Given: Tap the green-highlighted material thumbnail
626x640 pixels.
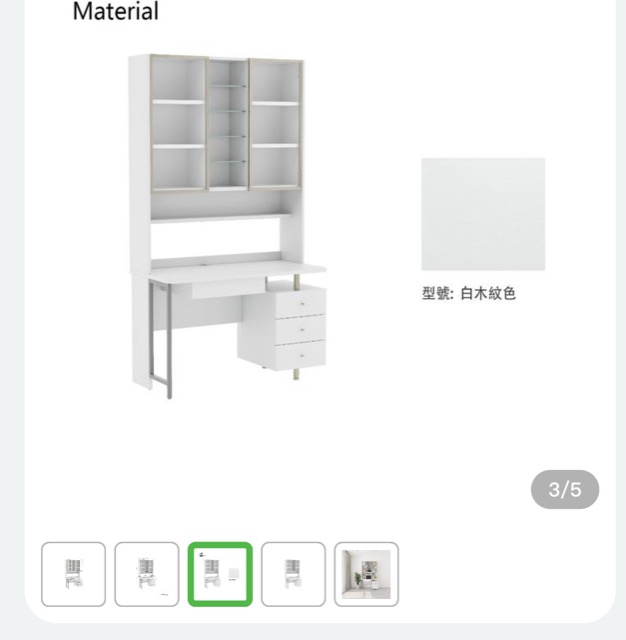Looking at the screenshot, I should pyautogui.click(x=220, y=574).
